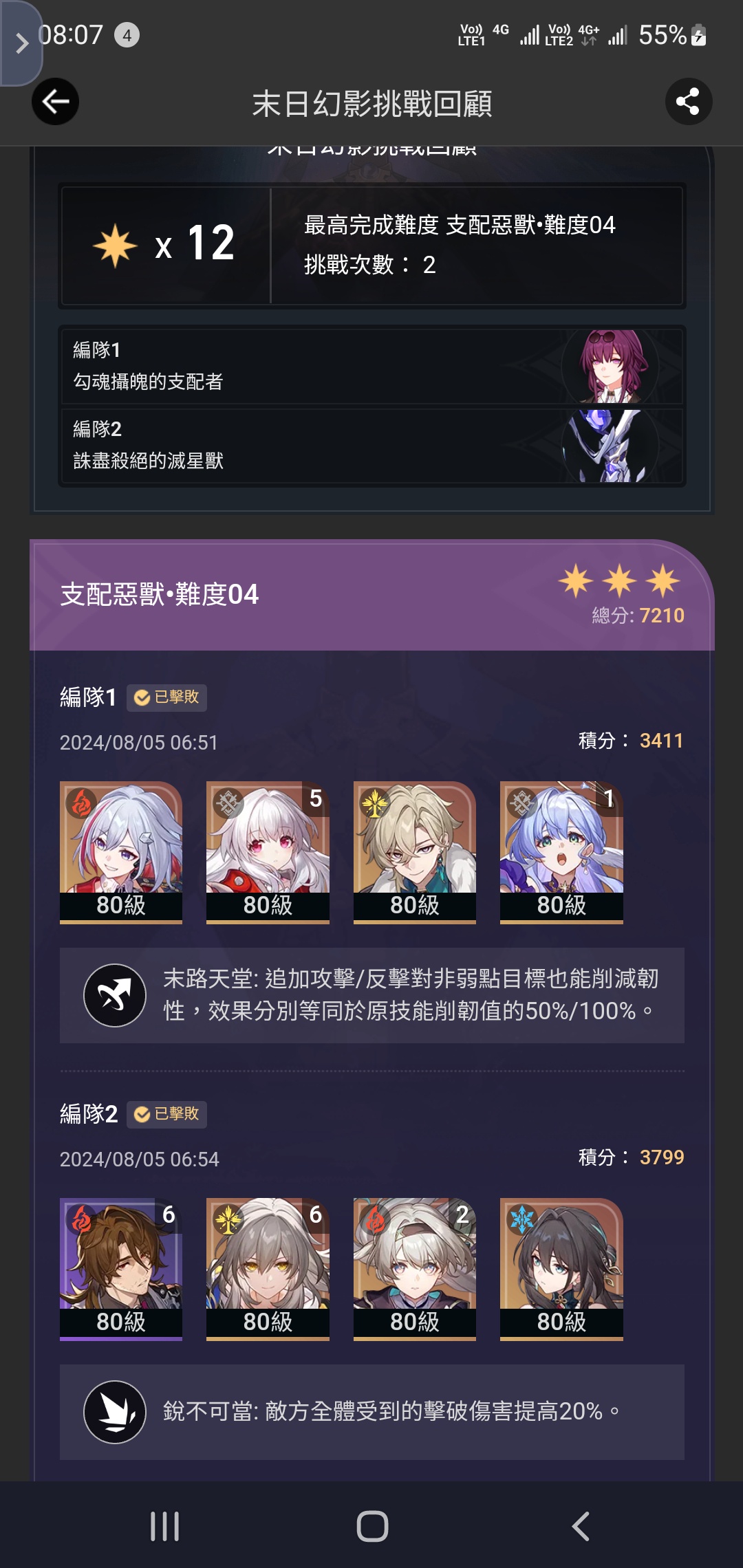Go to the home screen
Image resolution: width=743 pixels, height=1568 pixels.
point(372,1526)
